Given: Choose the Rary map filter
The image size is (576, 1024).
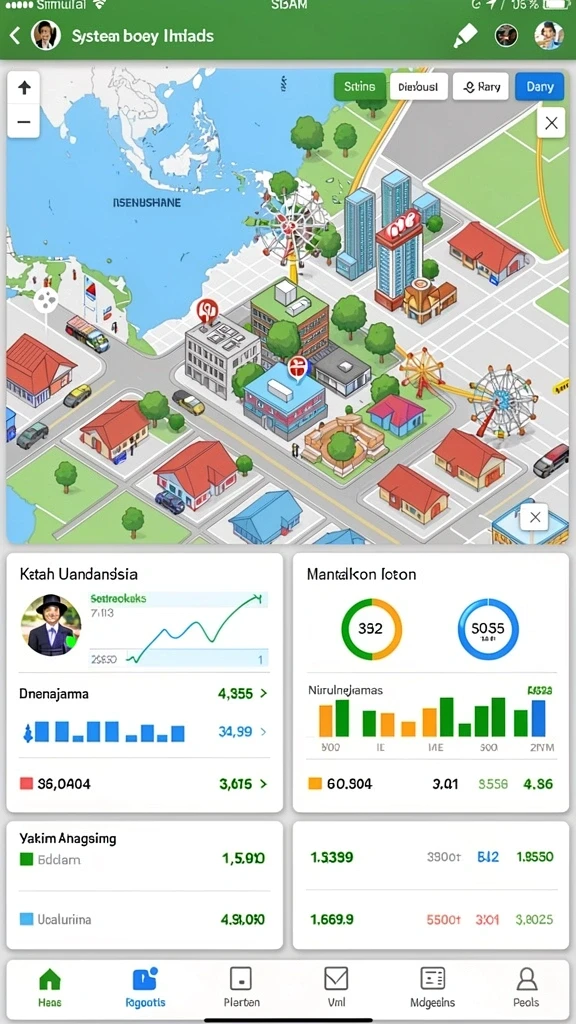Looking at the screenshot, I should pos(481,86).
